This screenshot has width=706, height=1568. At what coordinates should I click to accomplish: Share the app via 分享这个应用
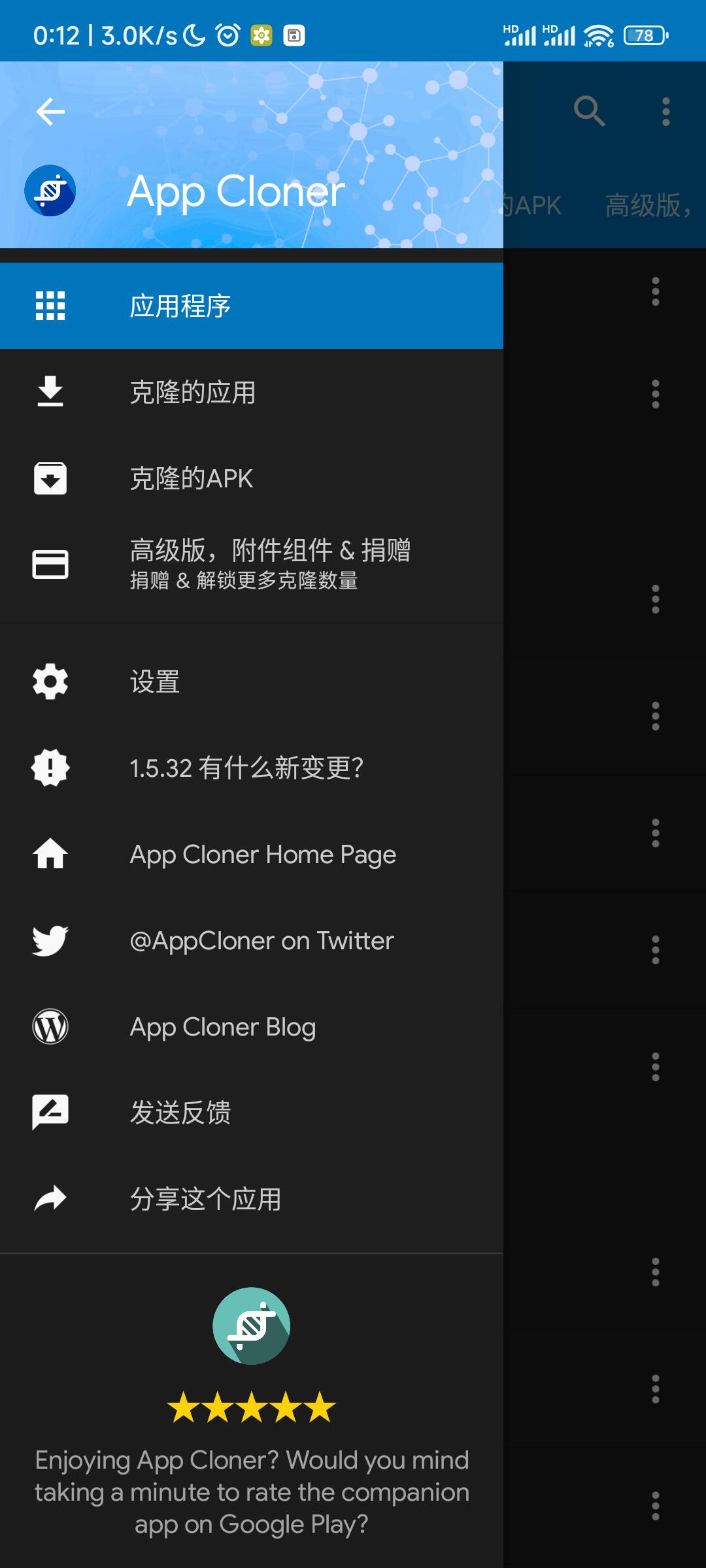252,1199
